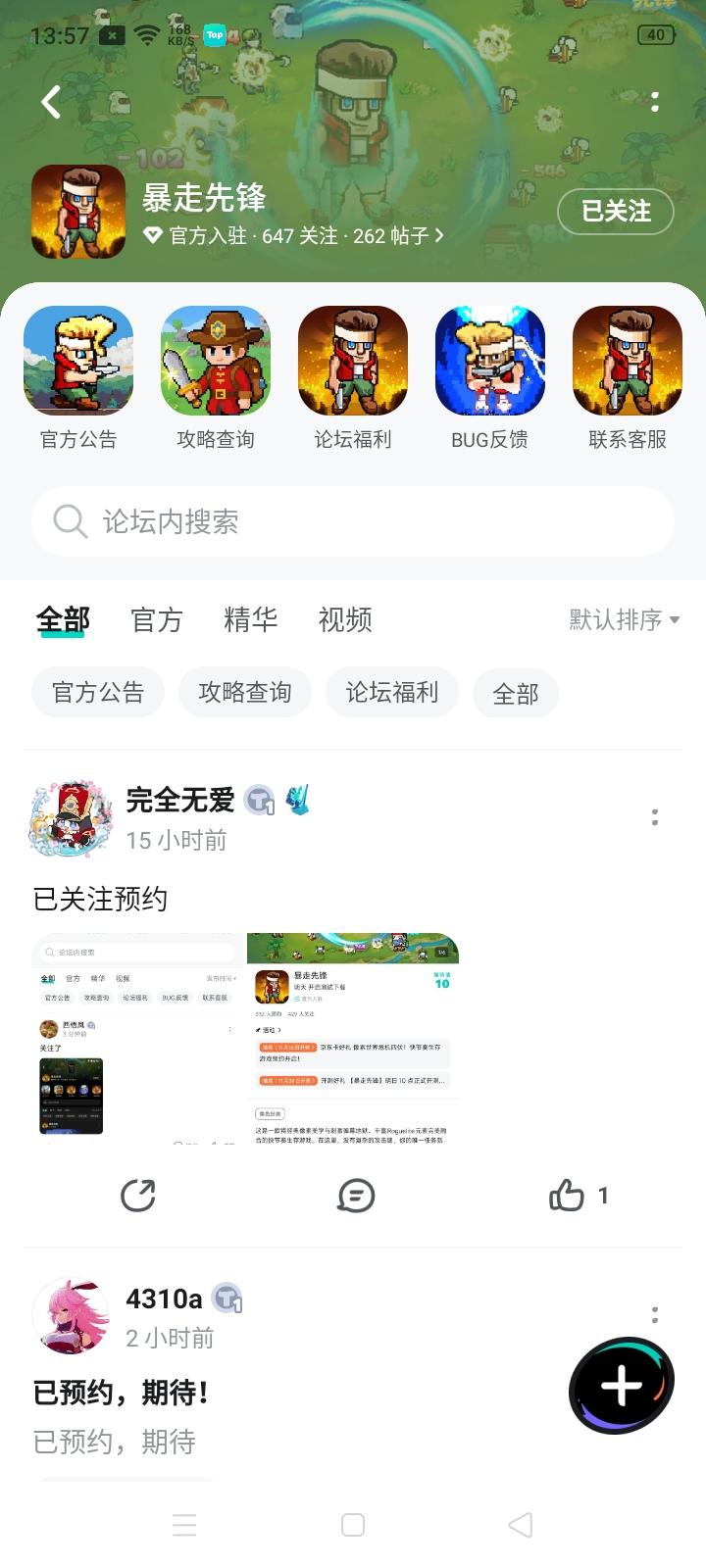
Task: Tap the forum search field
Action: coord(353,521)
